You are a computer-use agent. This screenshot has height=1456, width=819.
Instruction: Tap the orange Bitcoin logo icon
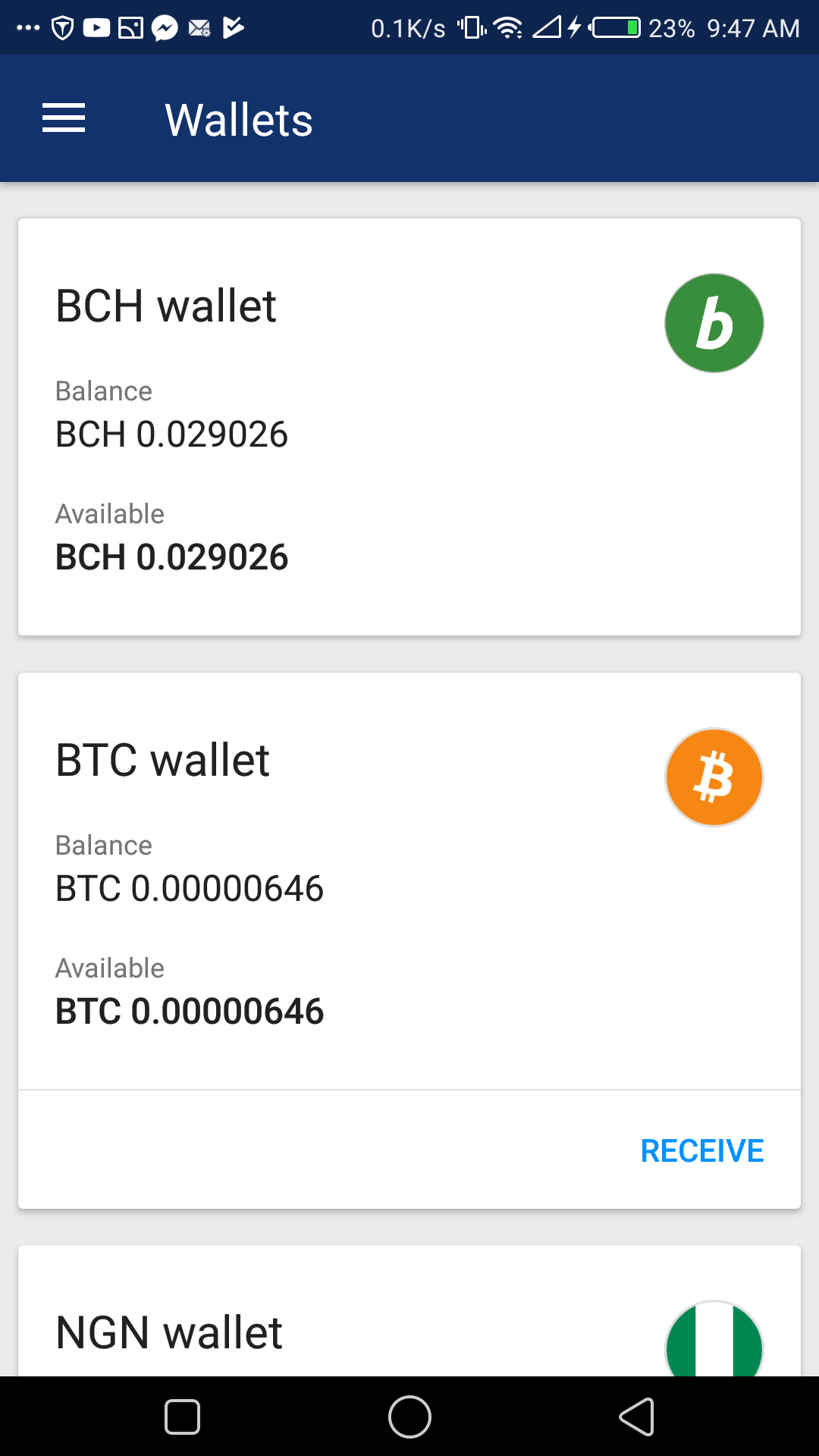click(713, 777)
